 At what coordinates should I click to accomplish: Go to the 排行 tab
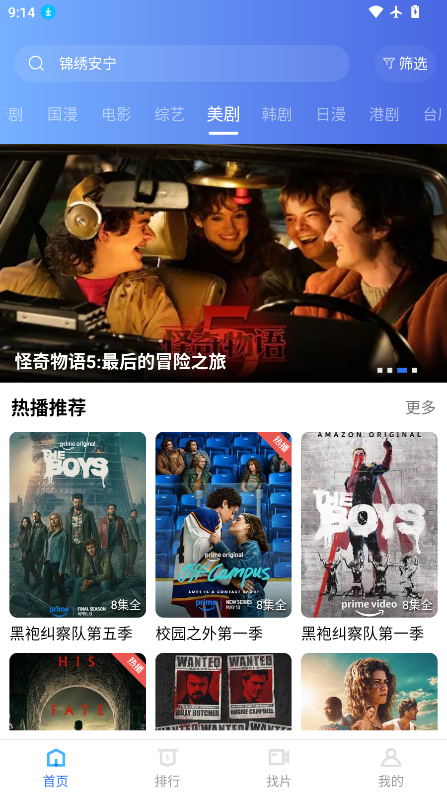pyautogui.click(x=167, y=768)
